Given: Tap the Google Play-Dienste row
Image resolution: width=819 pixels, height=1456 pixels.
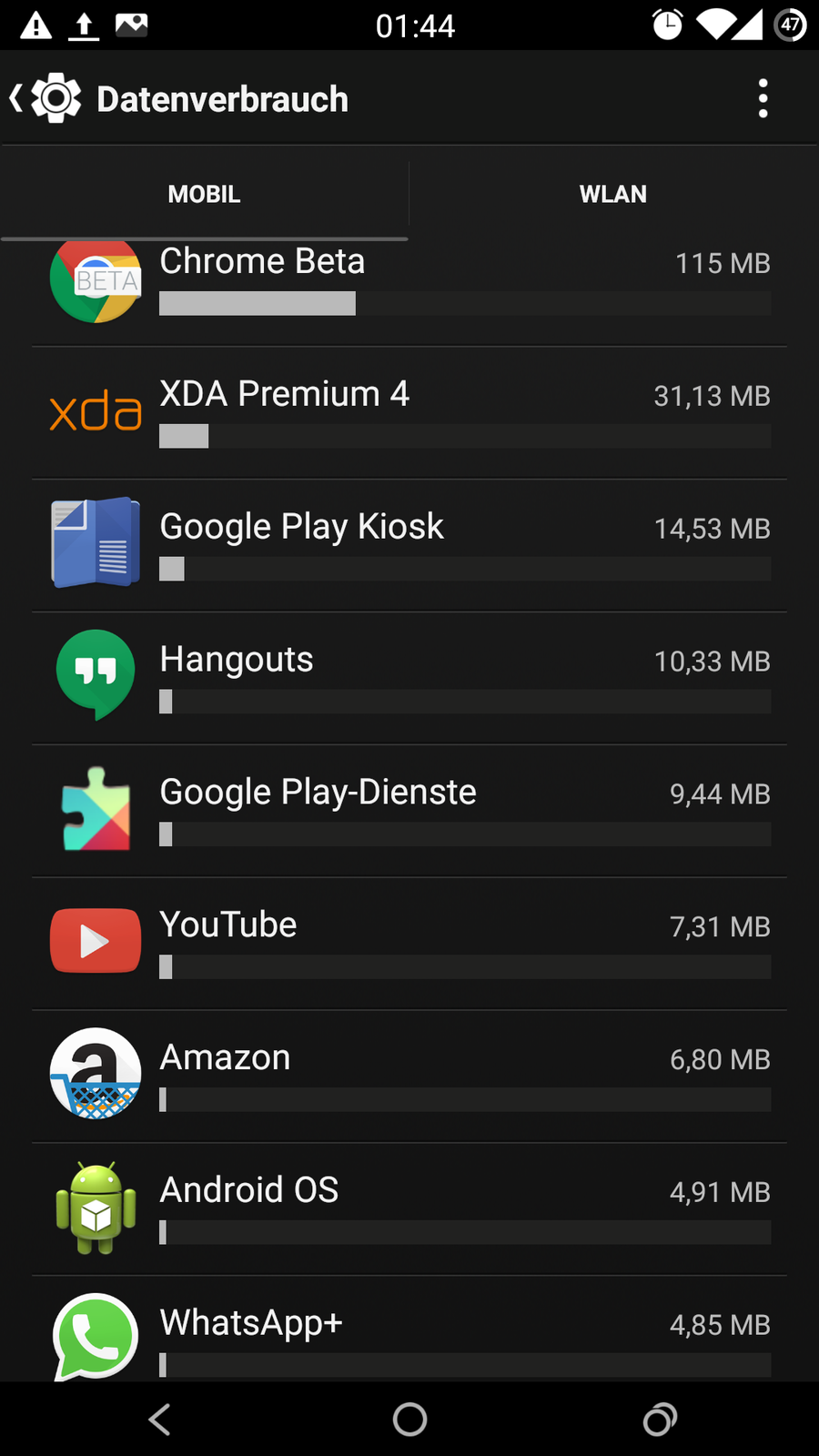Looking at the screenshot, I should click(409, 812).
